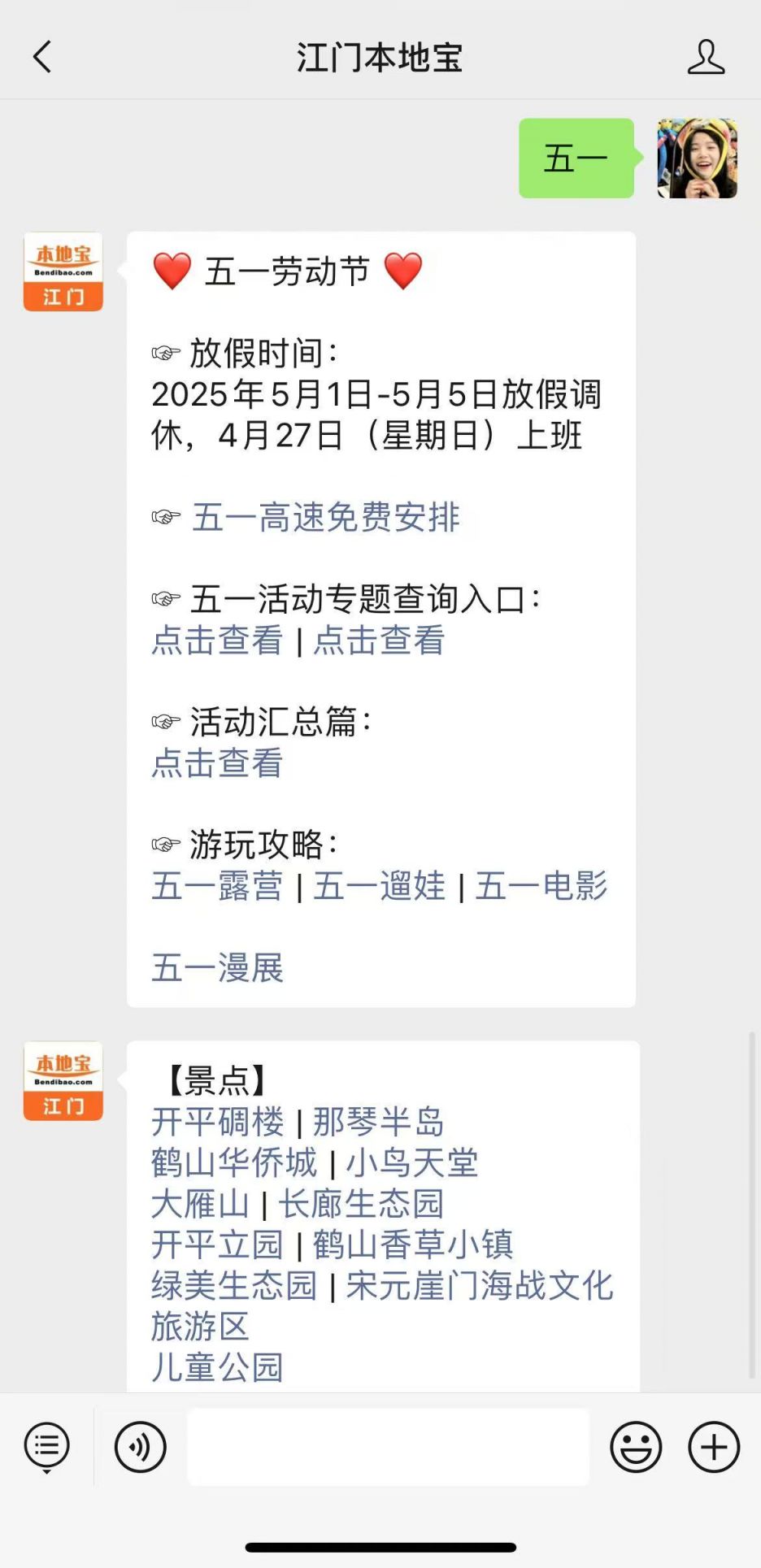The image size is (761, 1568).
Task: Open the account profile icon
Action: pyautogui.click(x=705, y=58)
